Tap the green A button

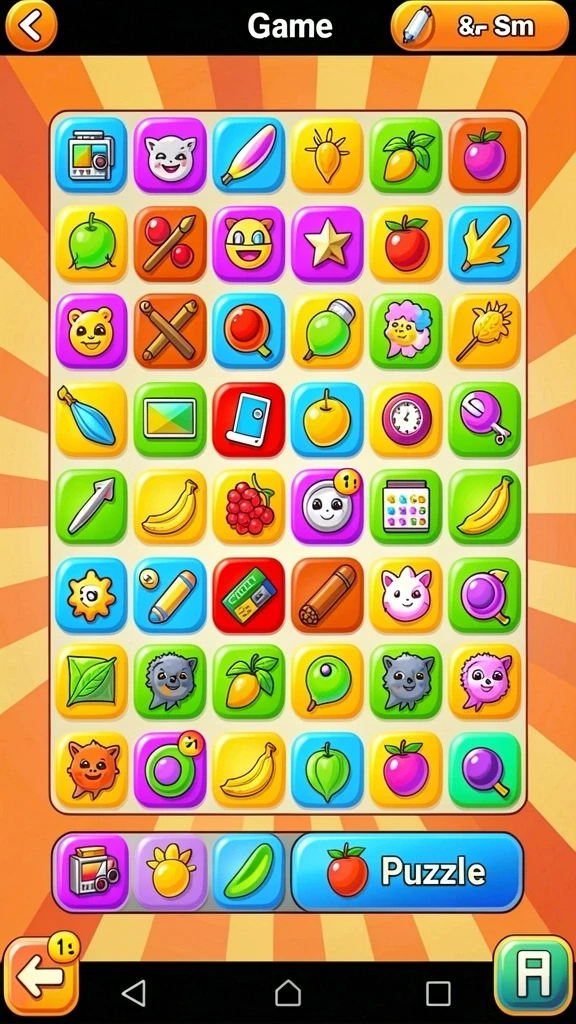[534, 976]
